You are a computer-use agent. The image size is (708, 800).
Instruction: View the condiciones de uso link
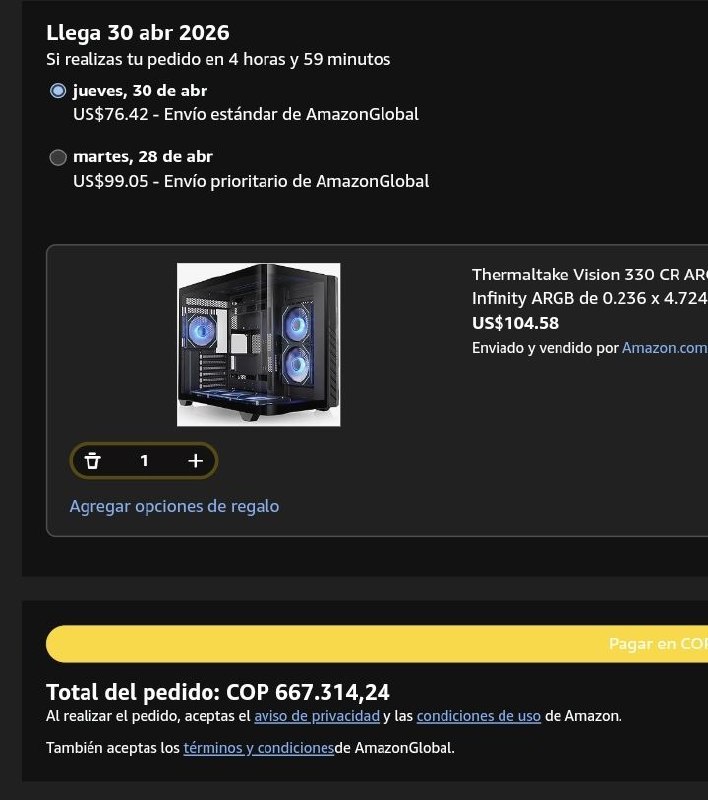(x=478, y=716)
